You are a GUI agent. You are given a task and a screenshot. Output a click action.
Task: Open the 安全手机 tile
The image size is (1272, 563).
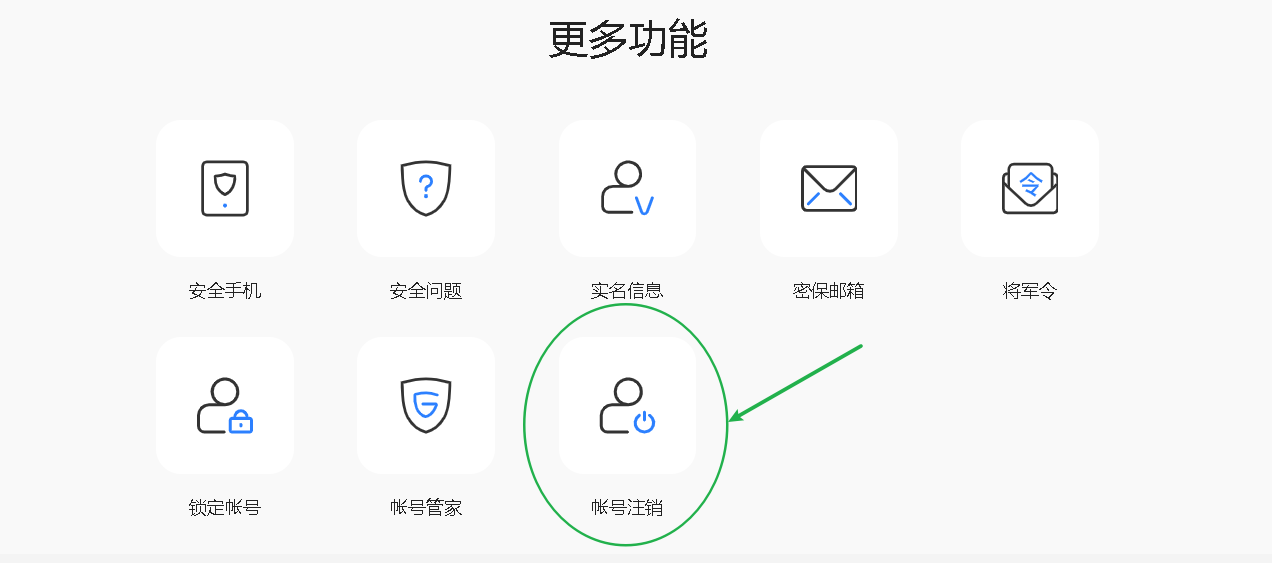click(x=225, y=189)
